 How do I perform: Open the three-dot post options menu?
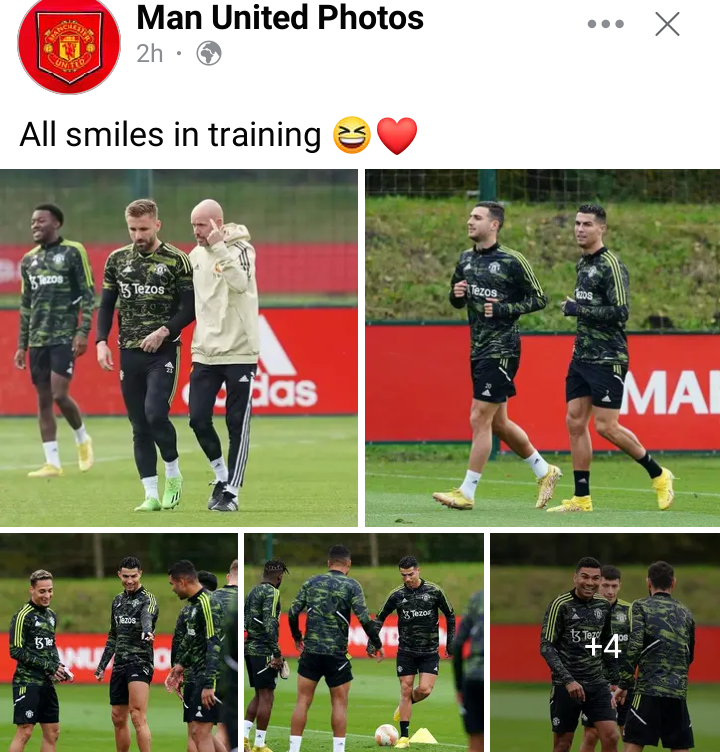pos(606,24)
